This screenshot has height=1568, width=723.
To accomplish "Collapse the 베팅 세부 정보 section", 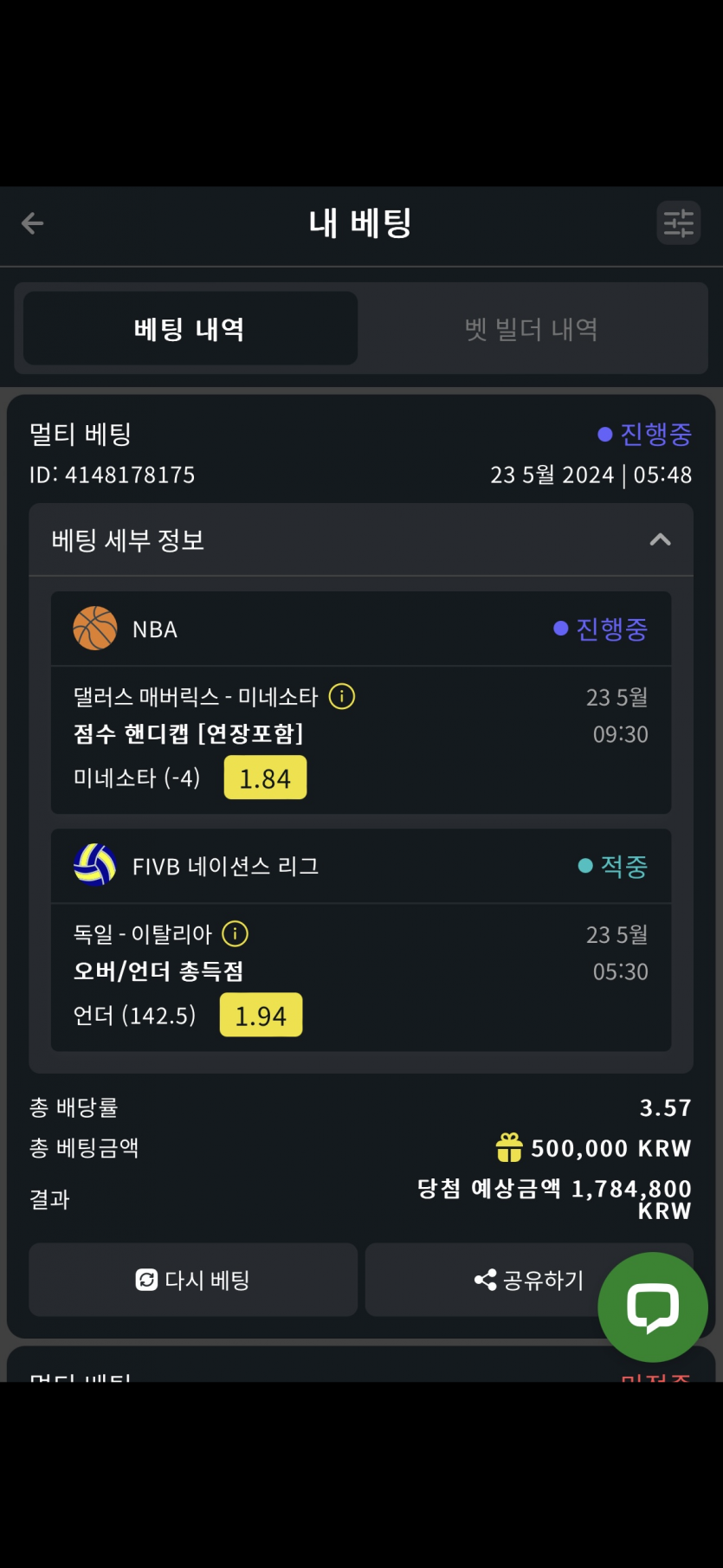I will (x=660, y=540).
